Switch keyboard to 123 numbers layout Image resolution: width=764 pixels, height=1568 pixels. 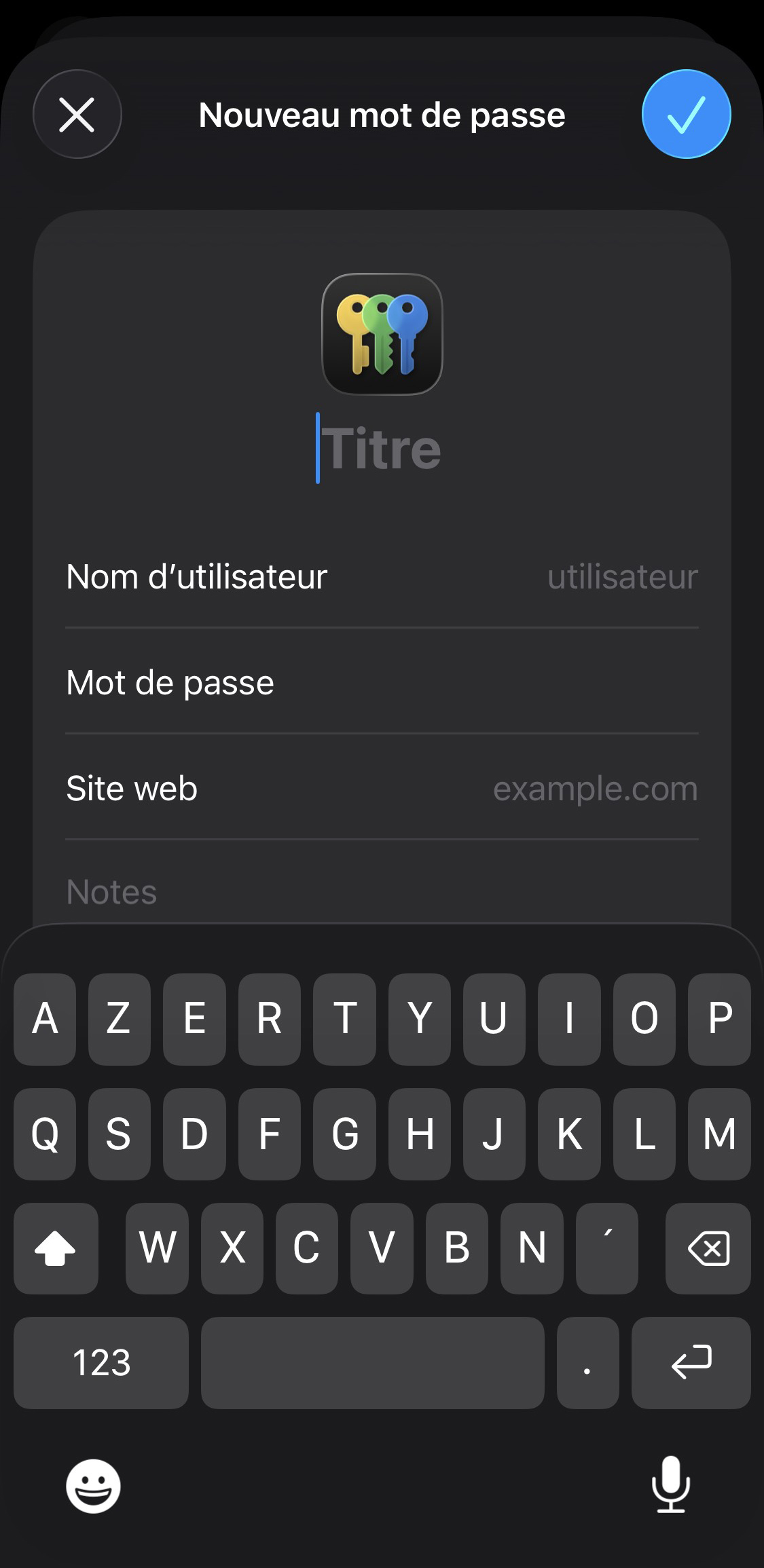[101, 1362]
